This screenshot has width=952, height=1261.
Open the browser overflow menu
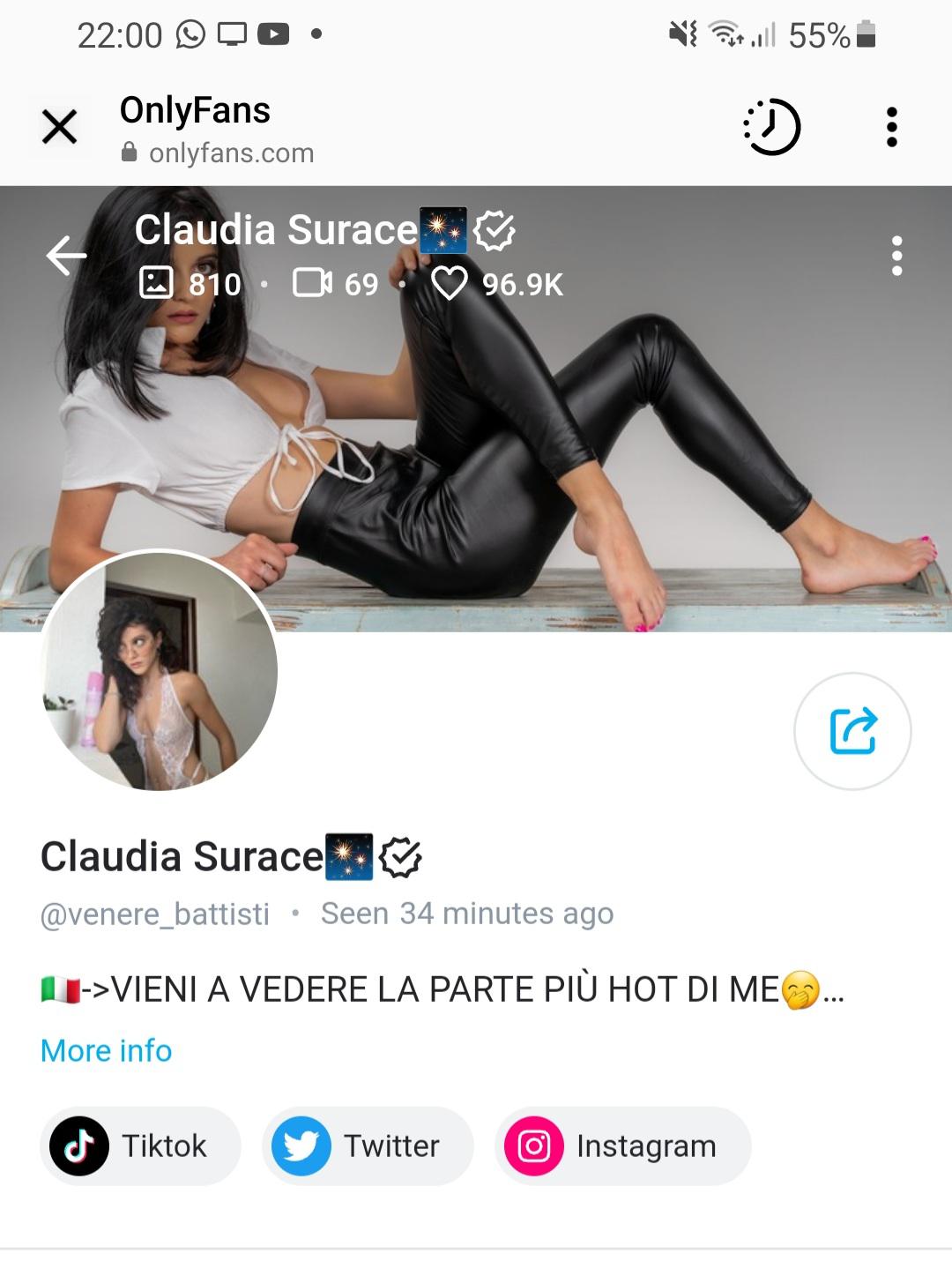point(891,127)
